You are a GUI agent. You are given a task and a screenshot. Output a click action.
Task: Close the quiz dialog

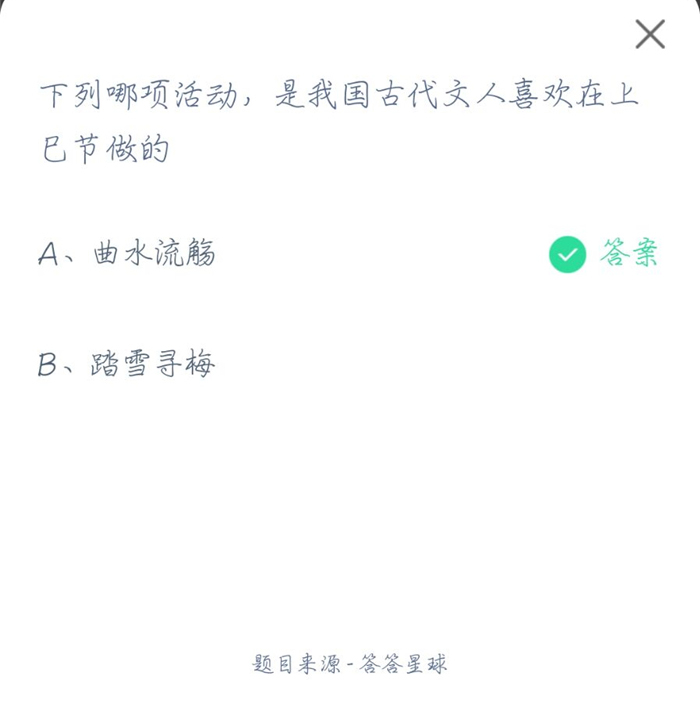point(650,34)
